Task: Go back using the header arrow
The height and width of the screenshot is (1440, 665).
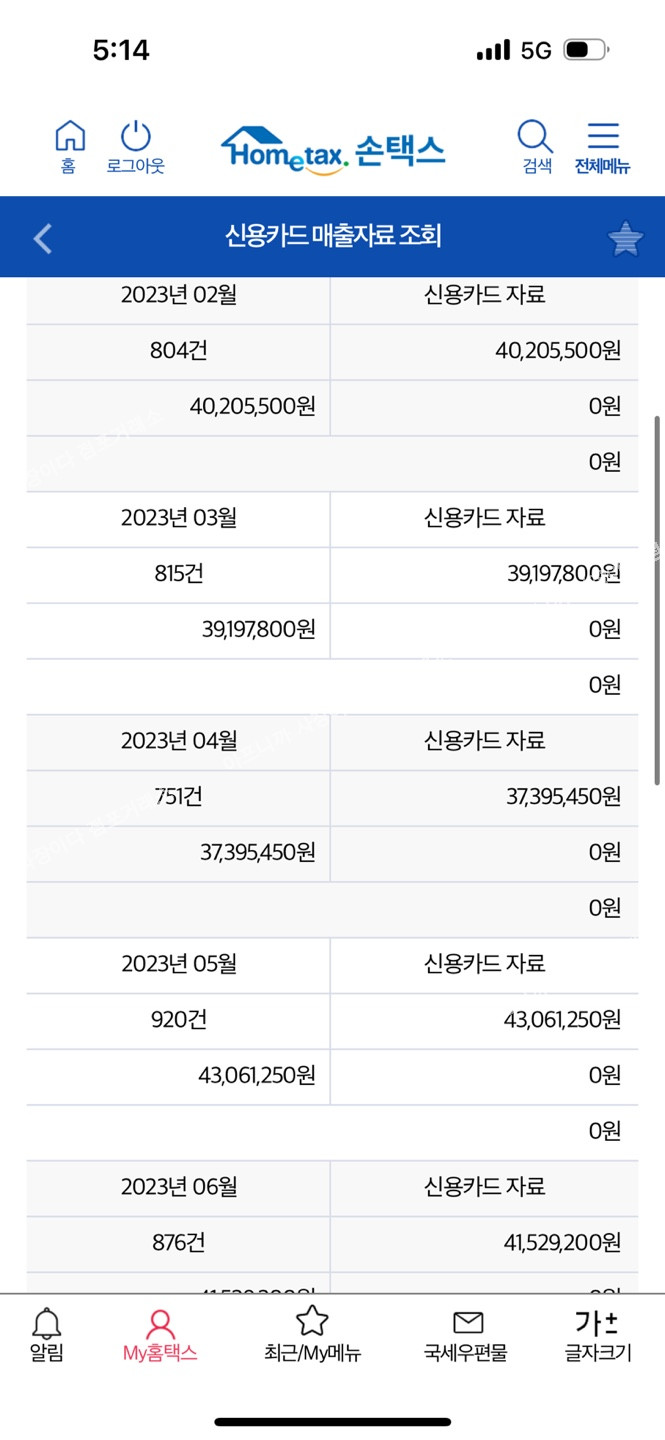Action: coord(42,238)
